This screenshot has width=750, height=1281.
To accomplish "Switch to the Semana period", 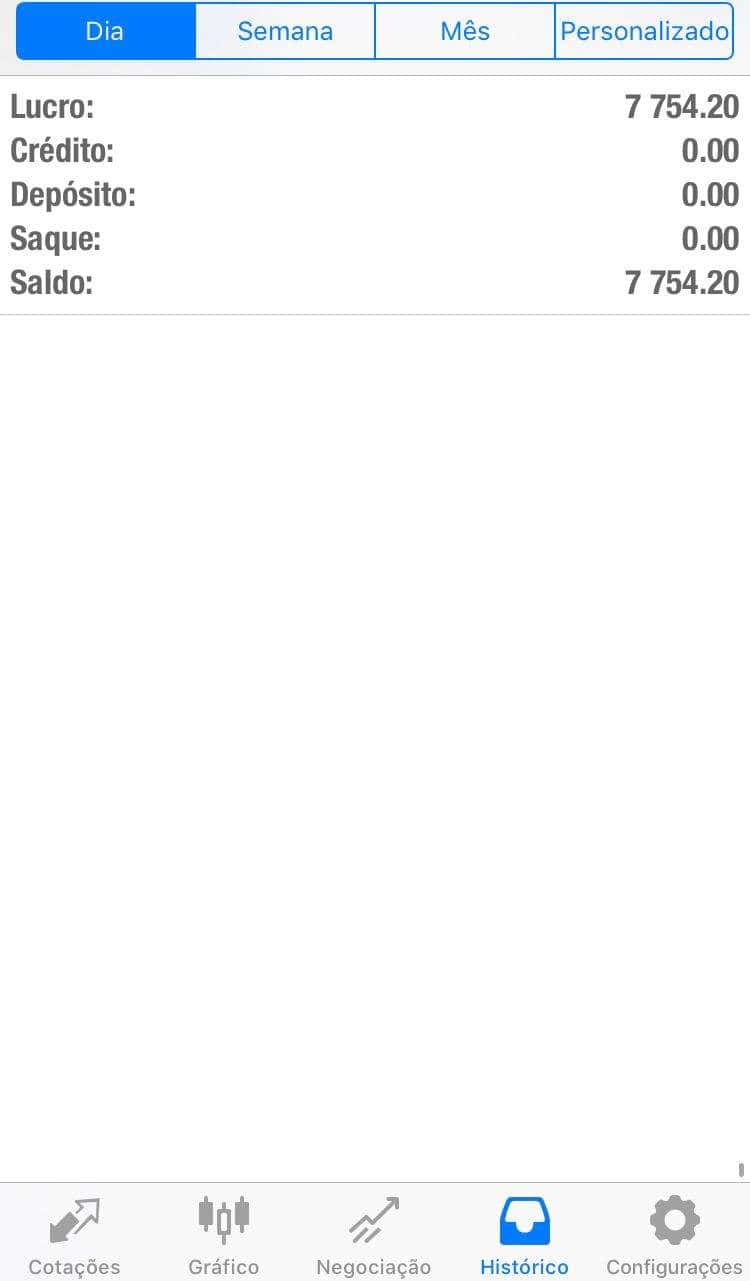I will coord(285,31).
